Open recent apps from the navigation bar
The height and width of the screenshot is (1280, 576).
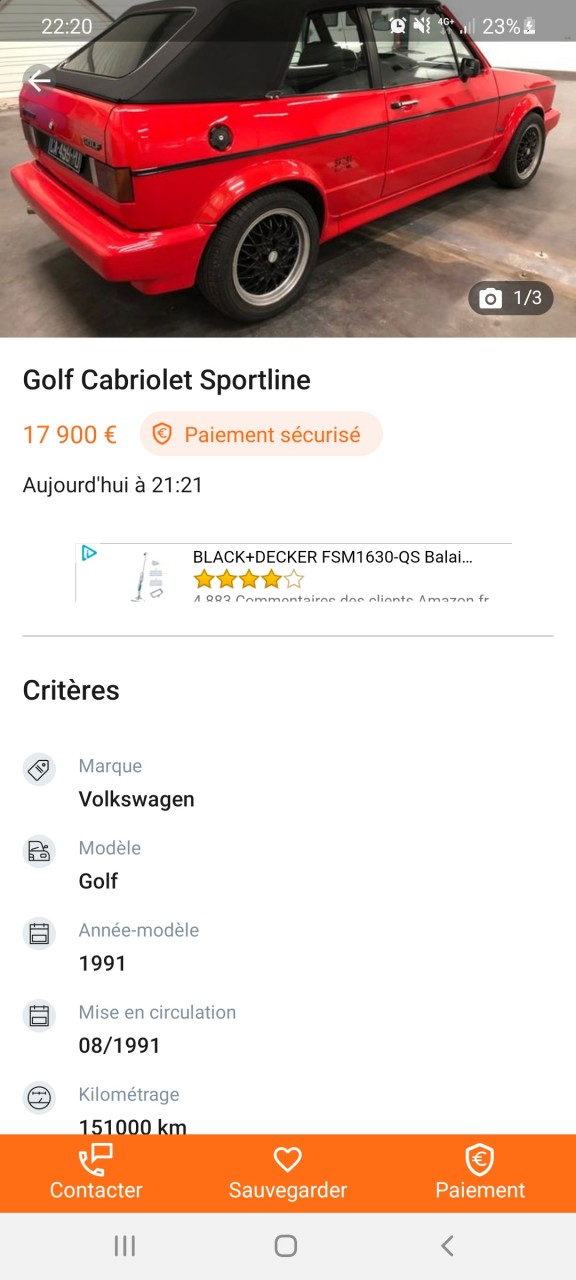pos(125,1245)
